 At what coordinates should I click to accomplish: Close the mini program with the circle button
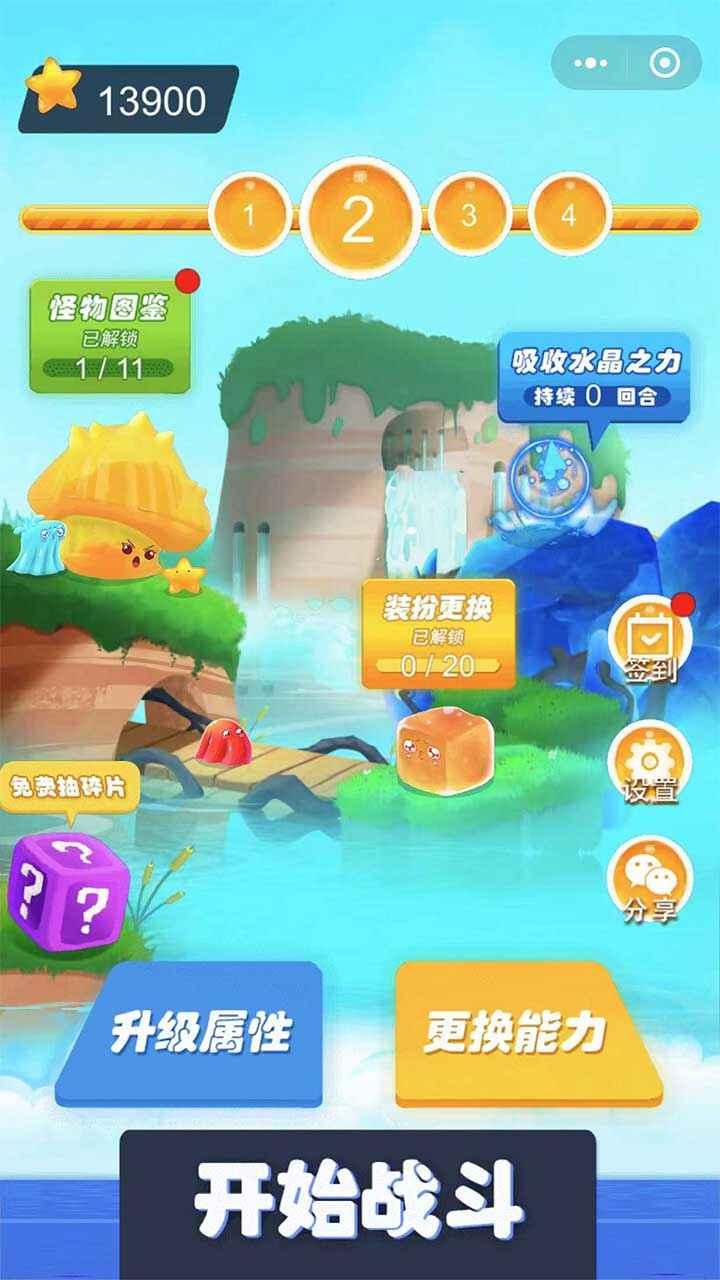coord(664,63)
